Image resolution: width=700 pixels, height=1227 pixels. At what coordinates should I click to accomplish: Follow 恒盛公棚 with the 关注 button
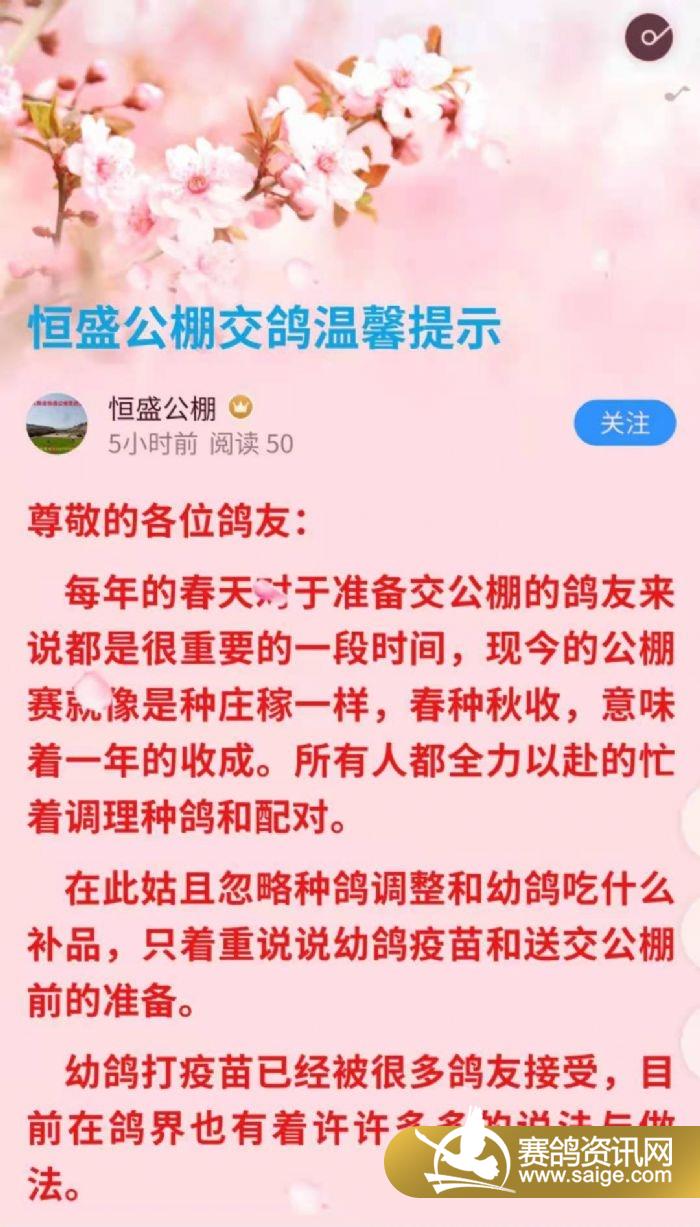[x=625, y=424]
